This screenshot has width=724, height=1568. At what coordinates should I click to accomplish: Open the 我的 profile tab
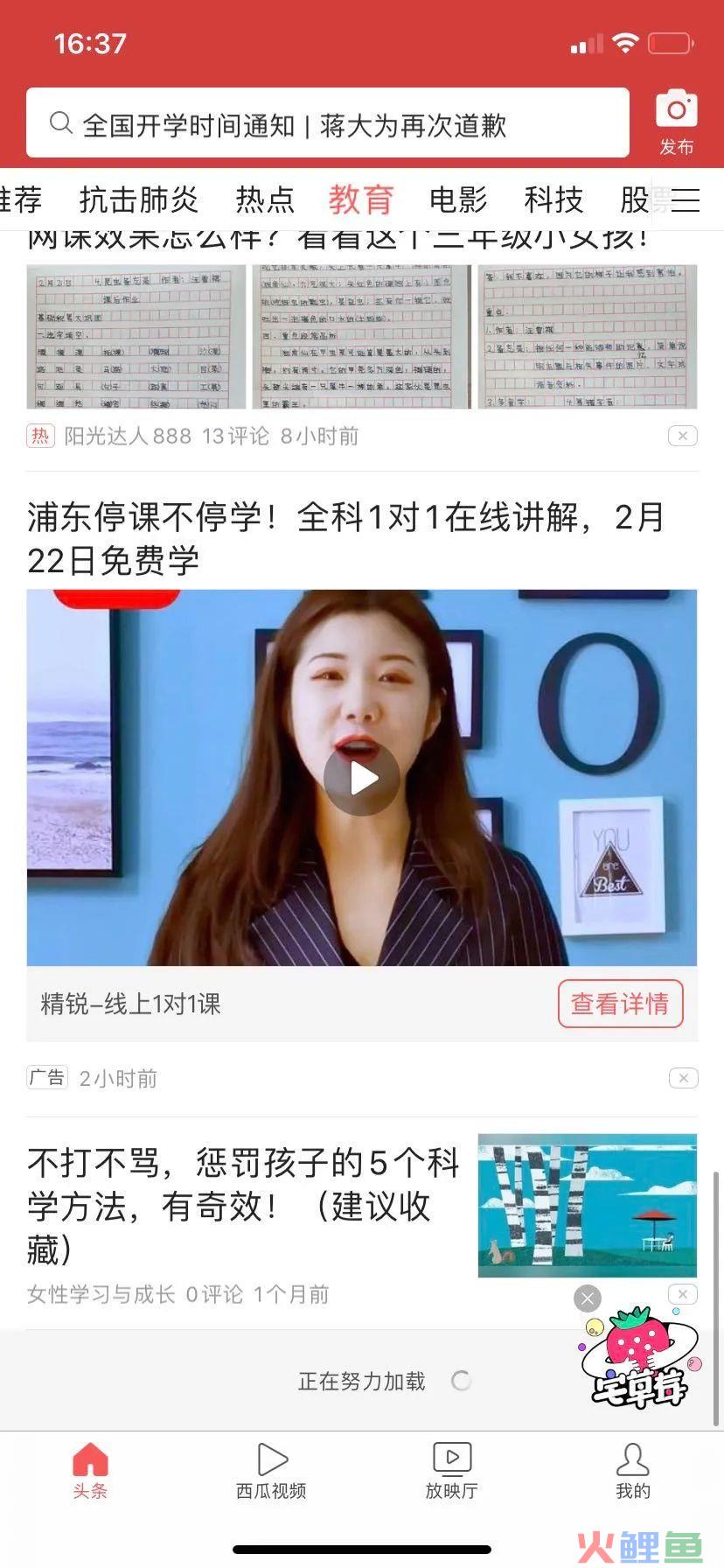coord(633,1470)
